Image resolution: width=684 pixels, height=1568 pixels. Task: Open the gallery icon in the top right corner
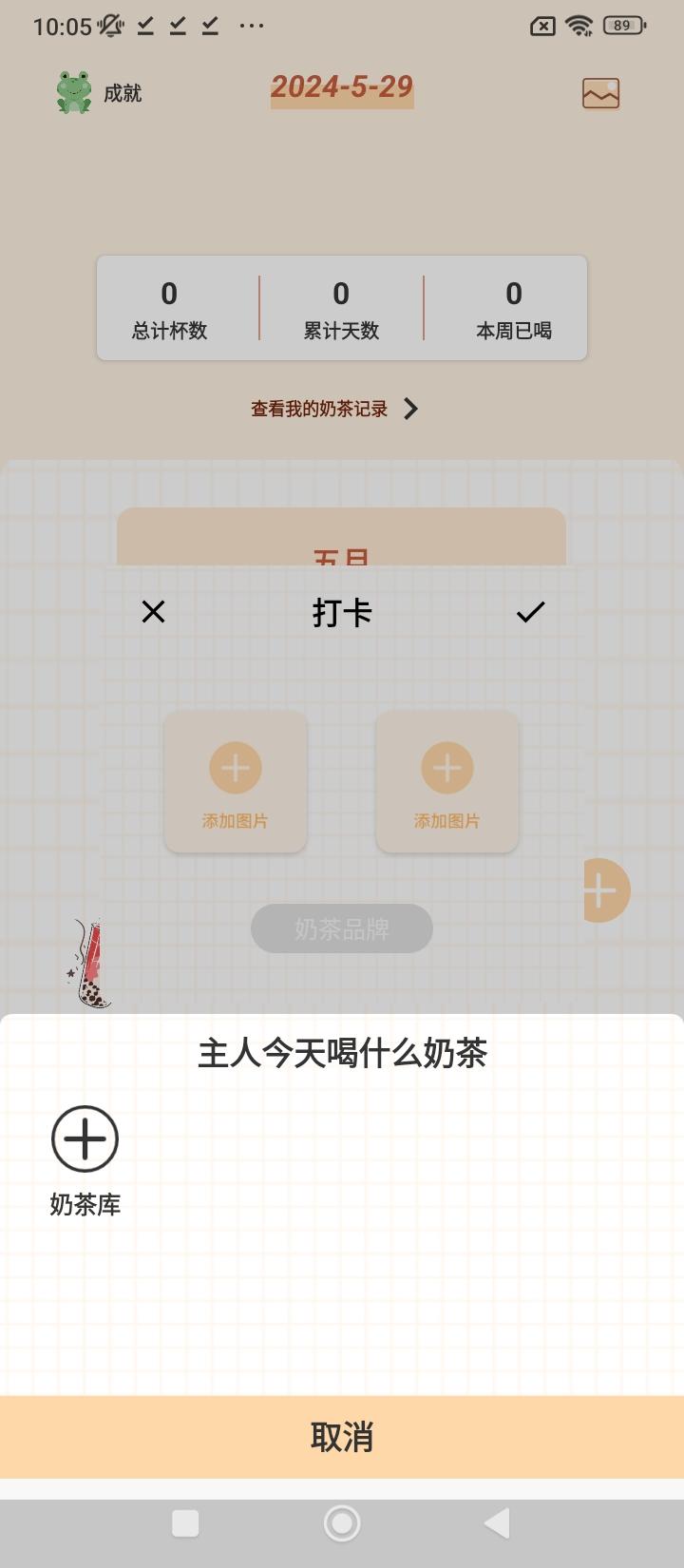[x=600, y=92]
